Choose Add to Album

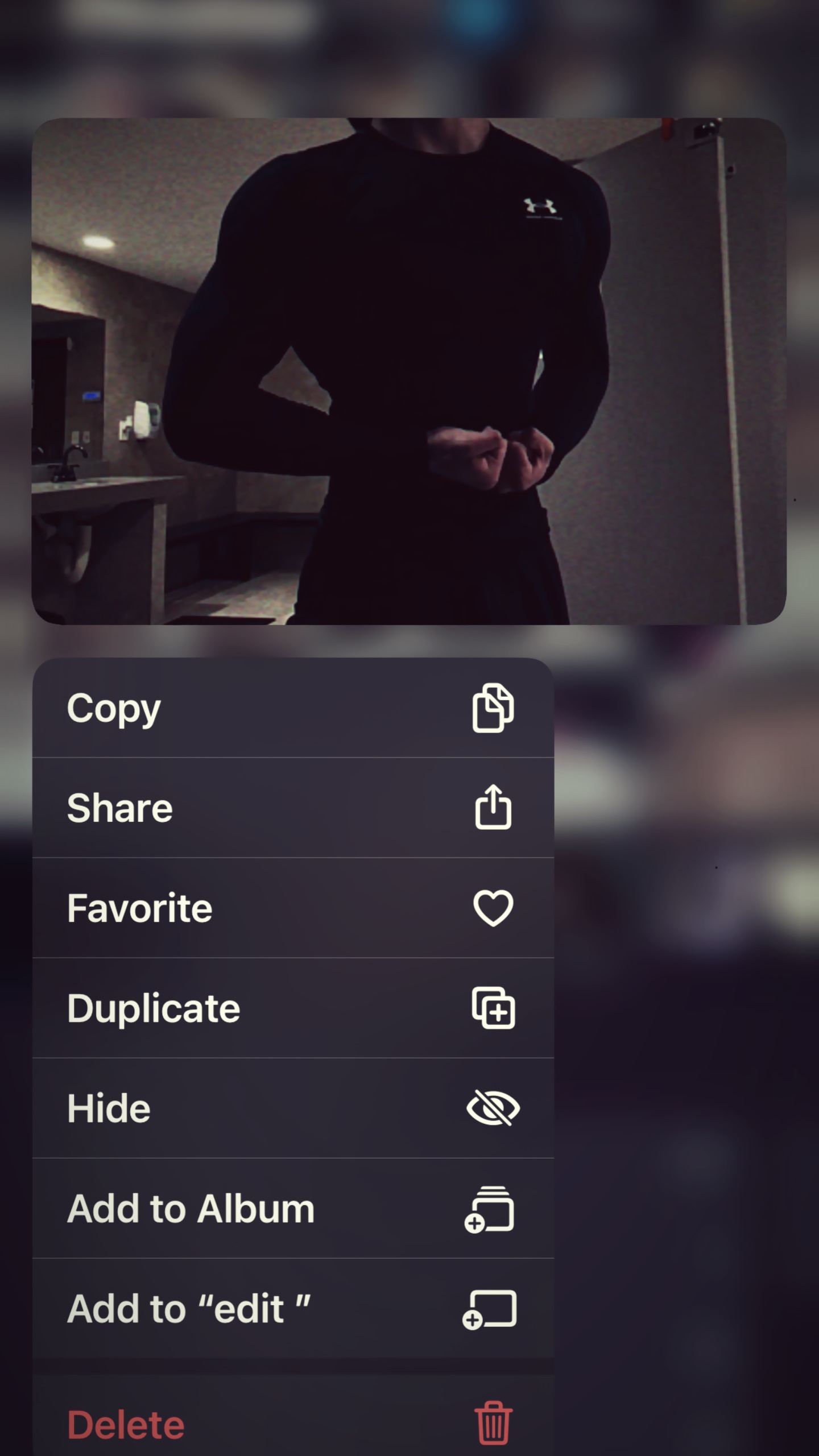coord(293,1208)
